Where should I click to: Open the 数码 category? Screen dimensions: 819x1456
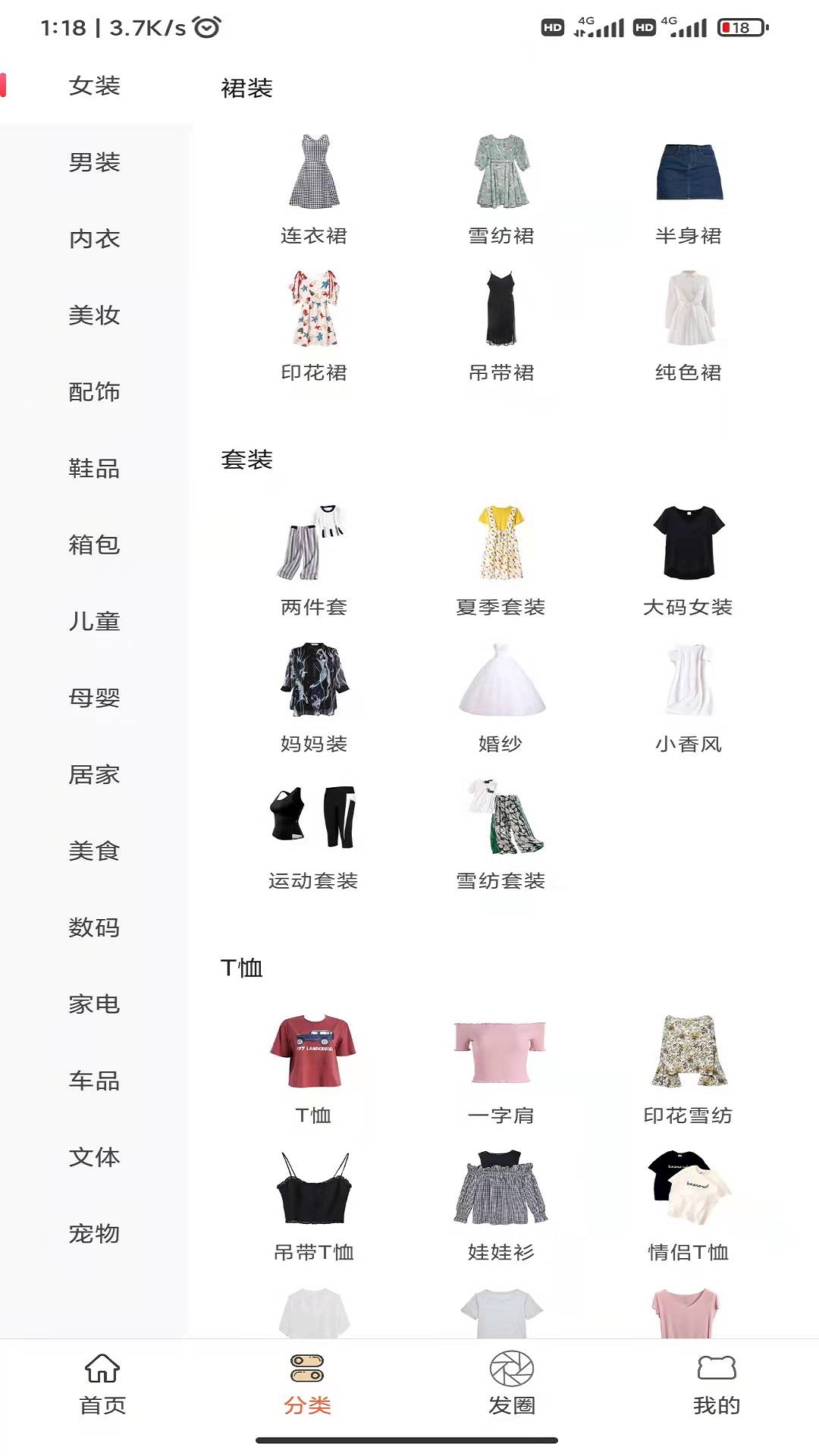pos(95,927)
